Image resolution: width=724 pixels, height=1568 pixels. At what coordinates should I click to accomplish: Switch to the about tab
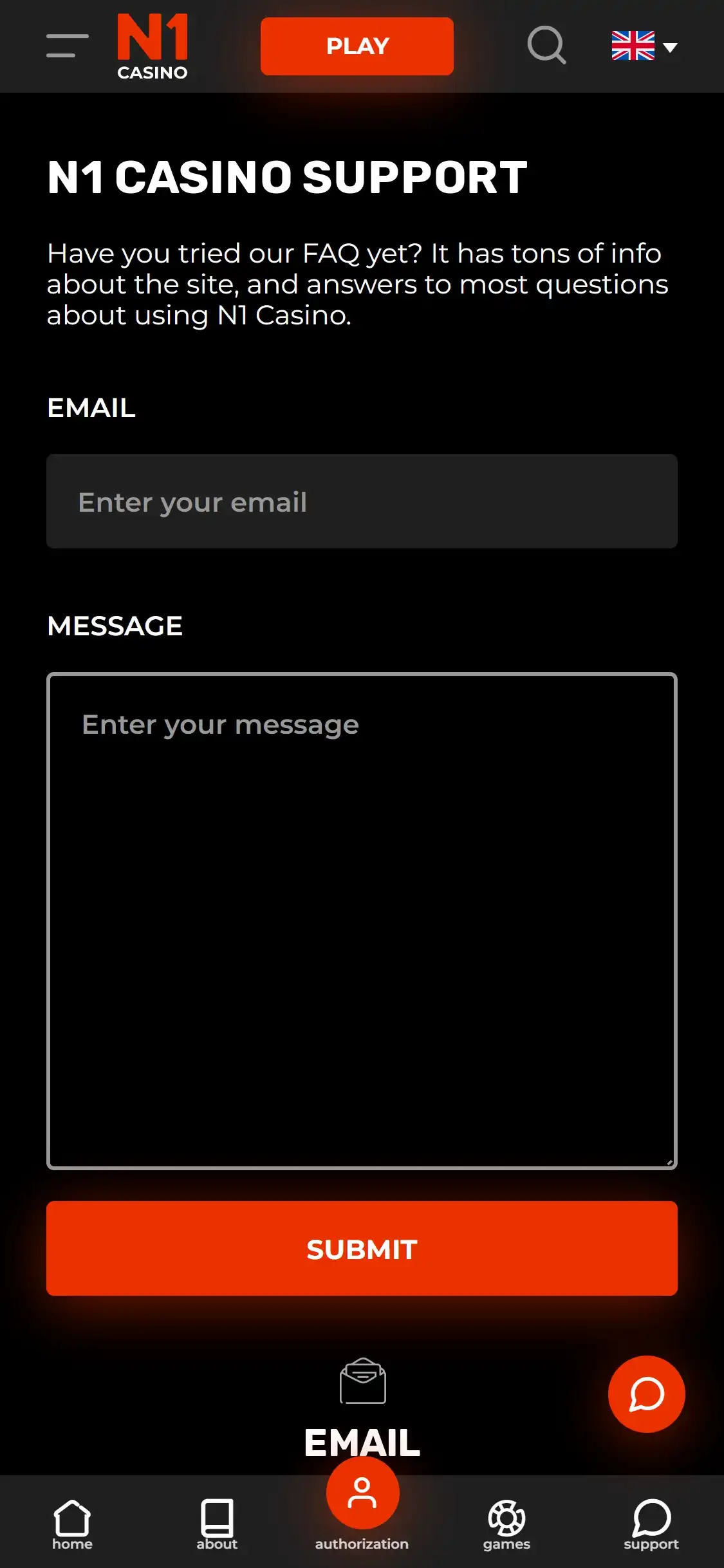pos(217,1524)
